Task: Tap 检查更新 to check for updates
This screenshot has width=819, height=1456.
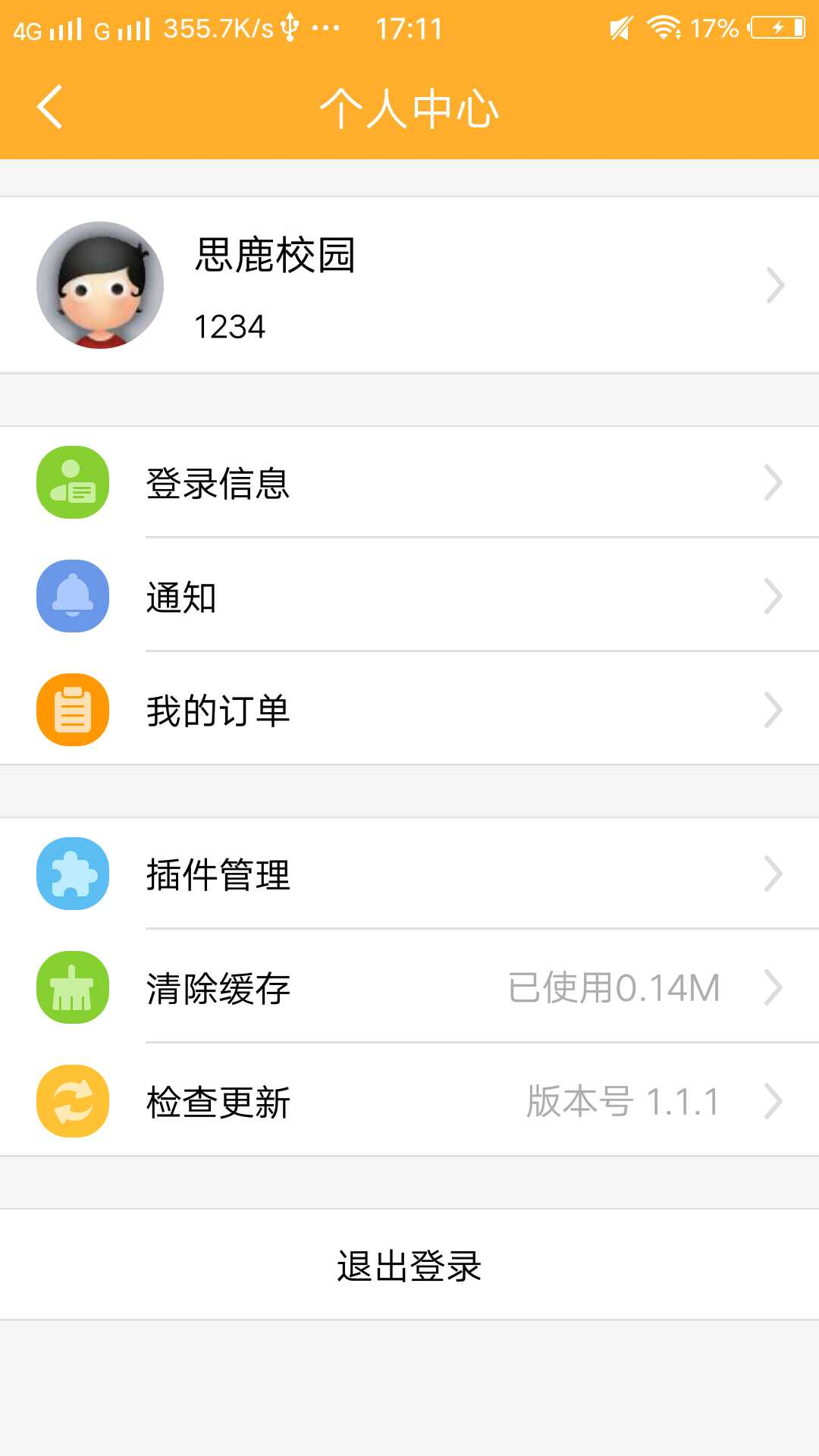Action: 409,1100
